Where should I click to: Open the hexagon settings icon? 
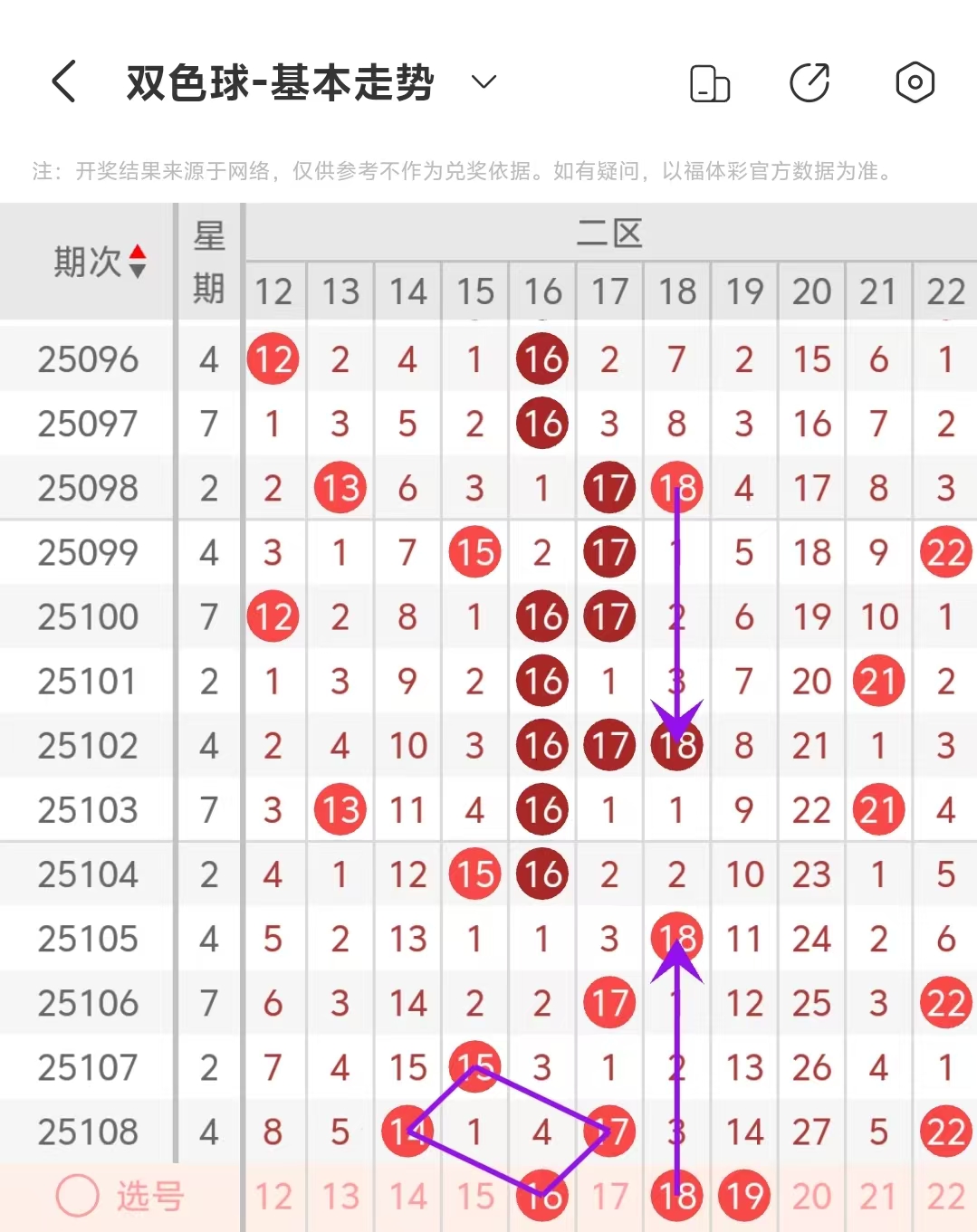(915, 83)
